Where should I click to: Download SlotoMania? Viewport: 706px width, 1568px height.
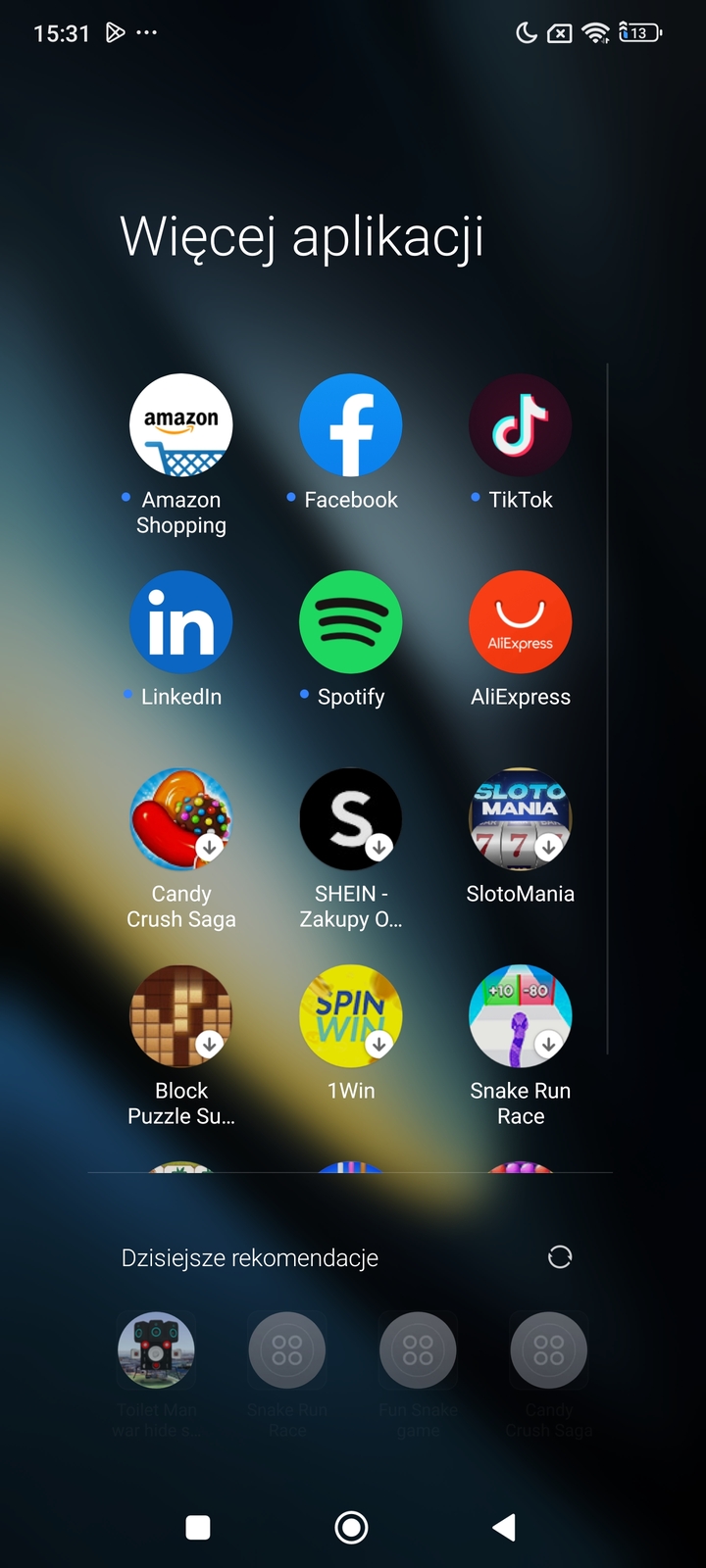pyautogui.click(x=520, y=819)
